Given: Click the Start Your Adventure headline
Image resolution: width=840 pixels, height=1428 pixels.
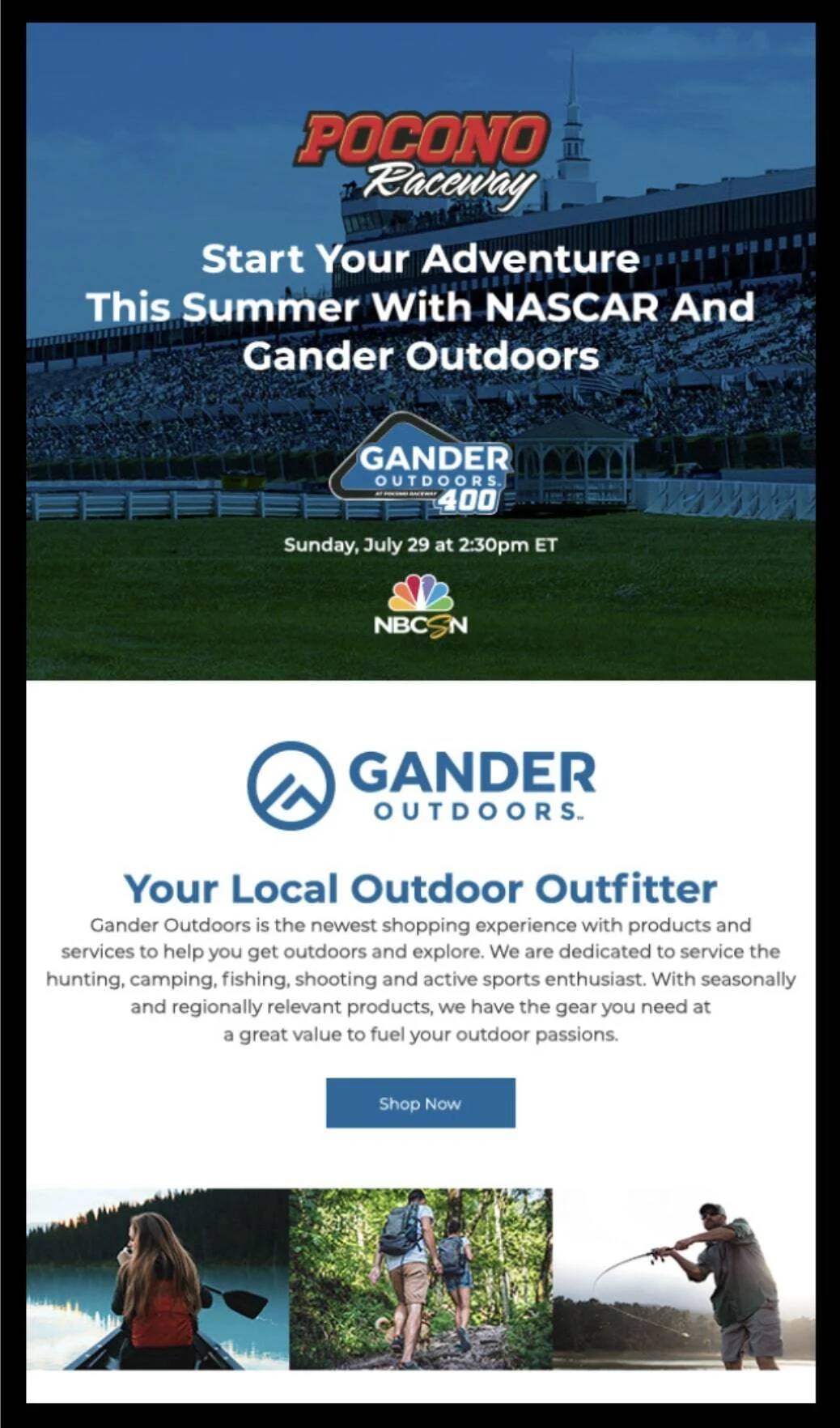Looking at the screenshot, I should tap(421, 308).
